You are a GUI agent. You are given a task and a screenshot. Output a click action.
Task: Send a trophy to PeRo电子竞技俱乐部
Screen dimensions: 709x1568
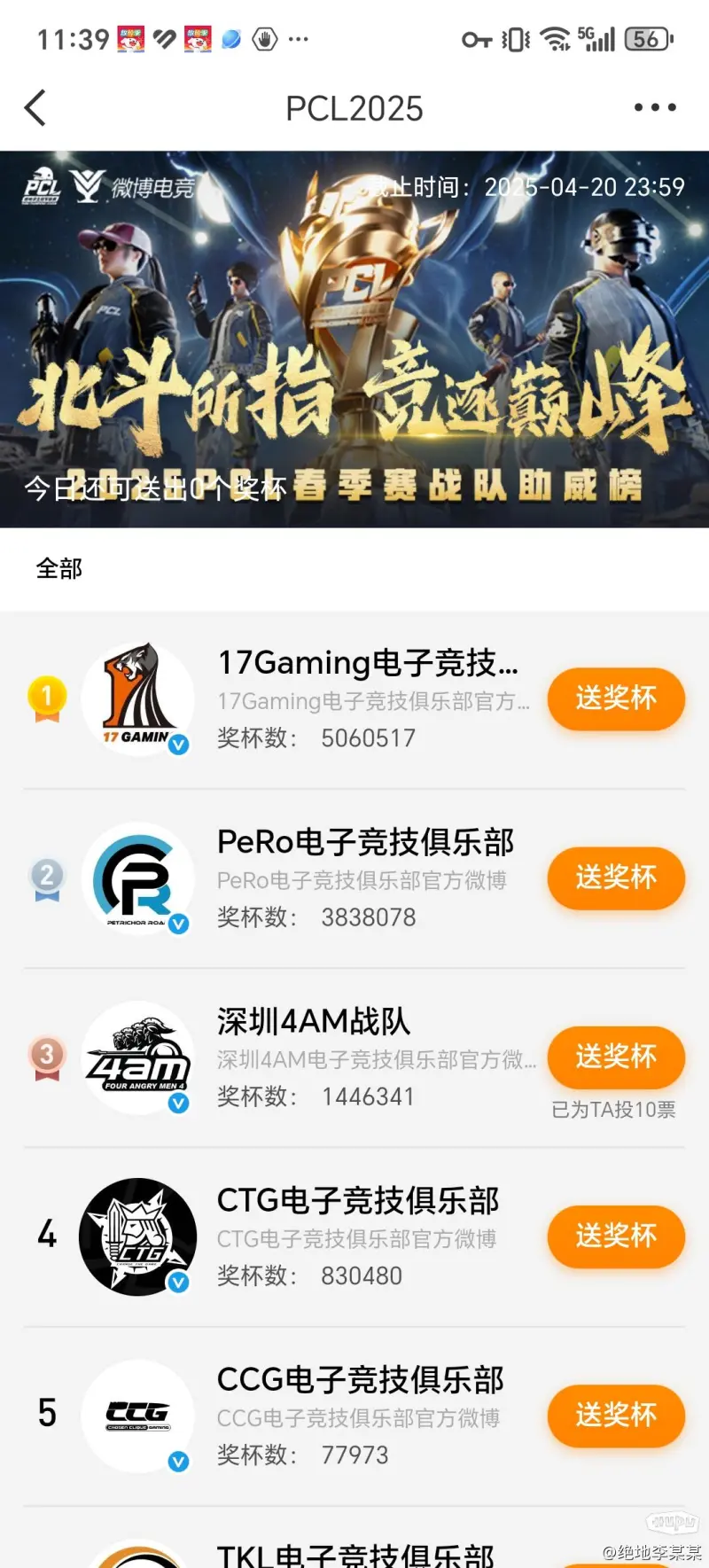(x=616, y=878)
